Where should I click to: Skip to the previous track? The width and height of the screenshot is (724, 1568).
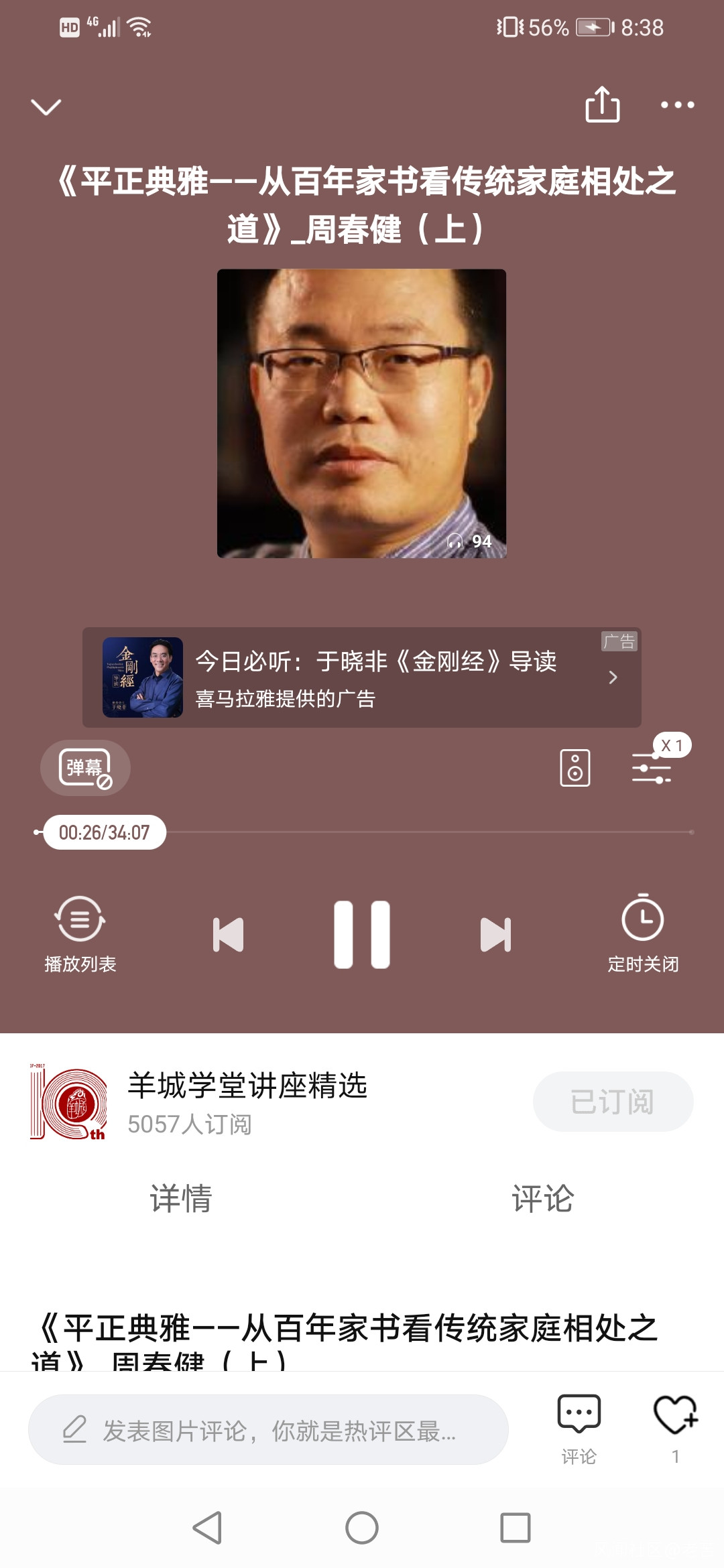[x=228, y=935]
